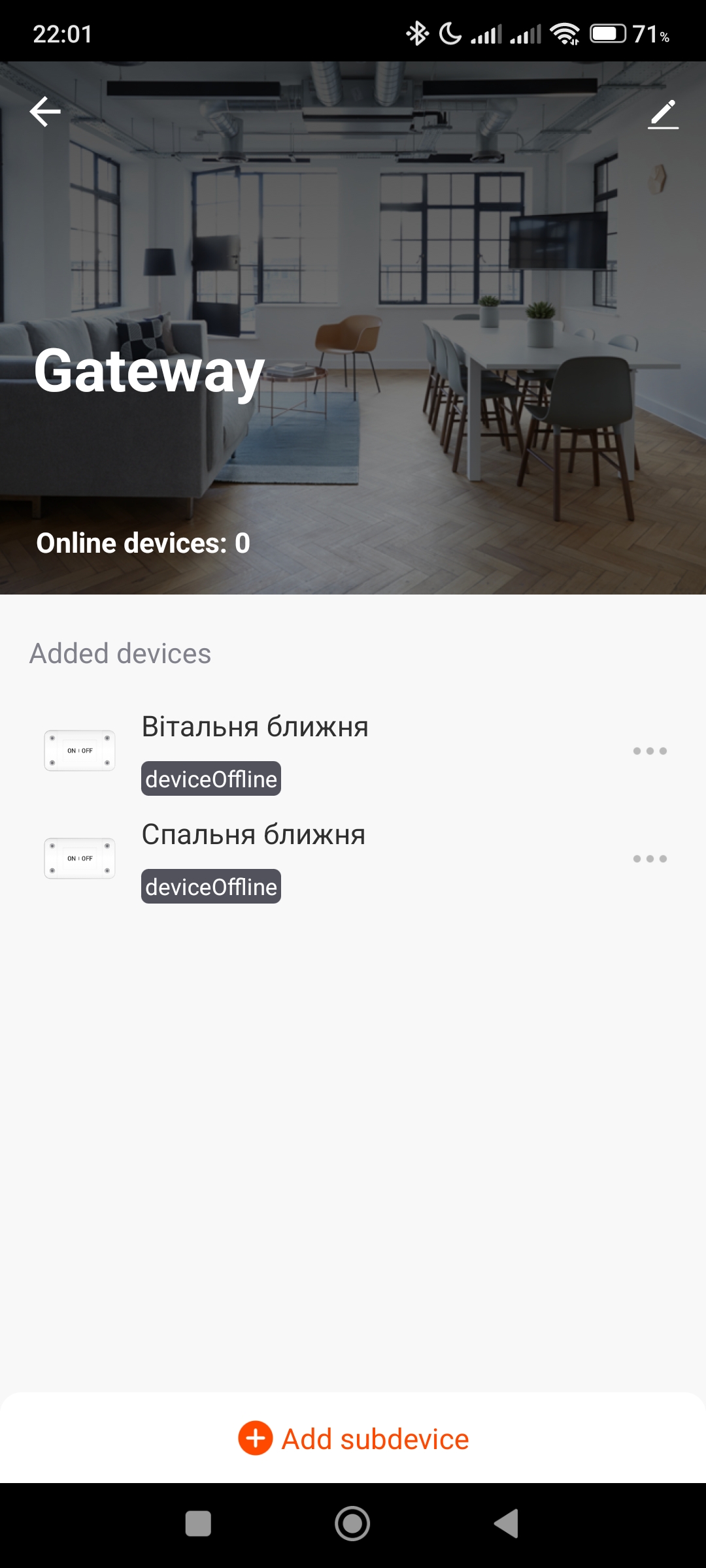Add a new subdevice

pyautogui.click(x=353, y=1439)
